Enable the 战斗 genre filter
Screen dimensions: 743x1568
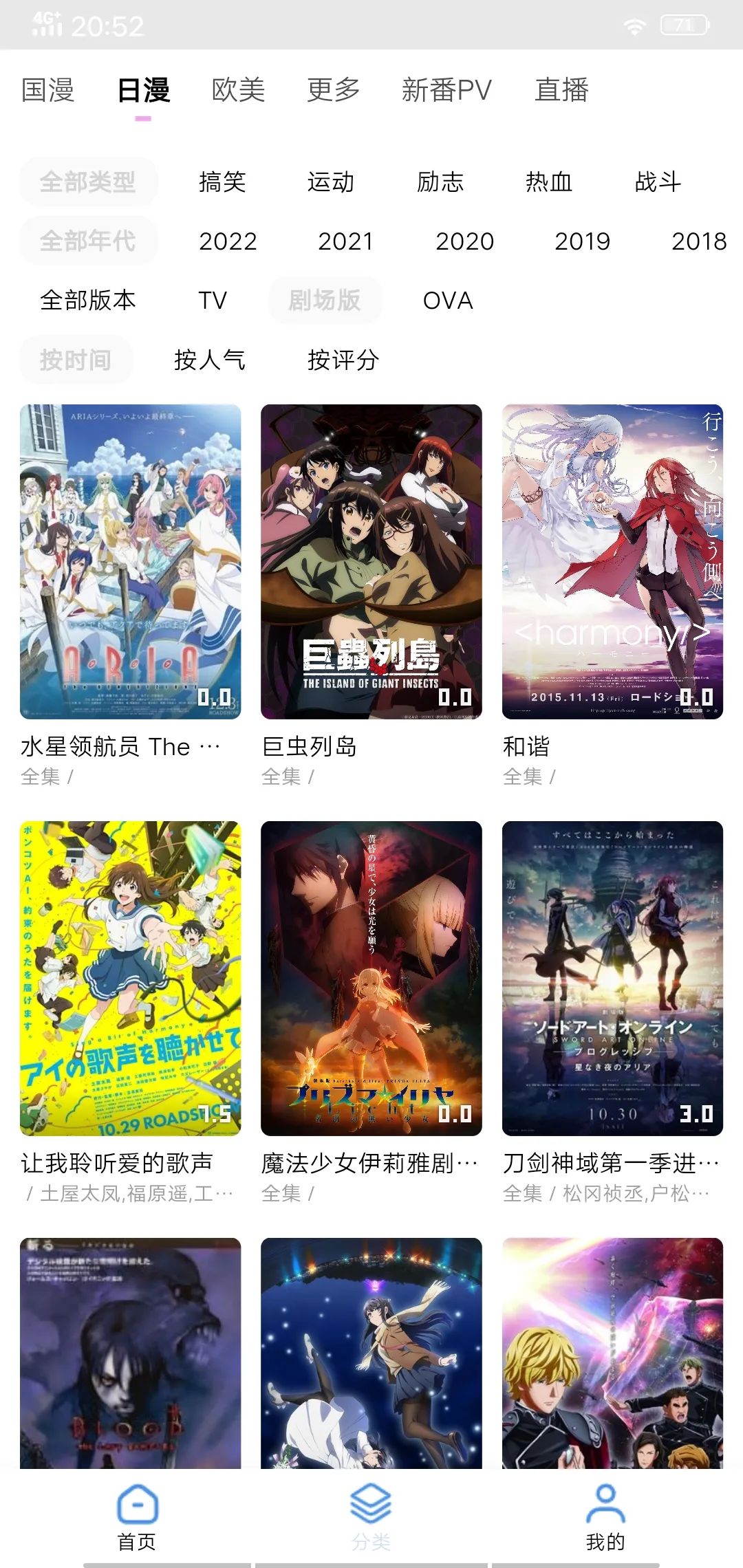pos(657,182)
